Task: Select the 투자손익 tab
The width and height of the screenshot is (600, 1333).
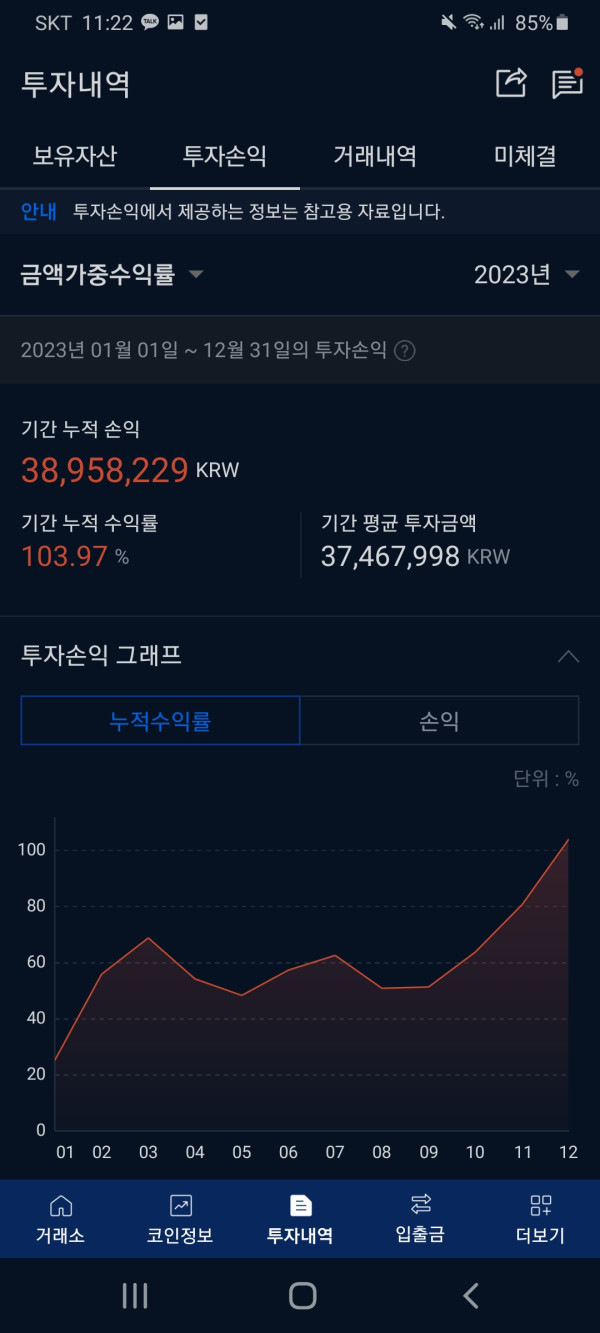Action: pyautogui.click(x=225, y=156)
